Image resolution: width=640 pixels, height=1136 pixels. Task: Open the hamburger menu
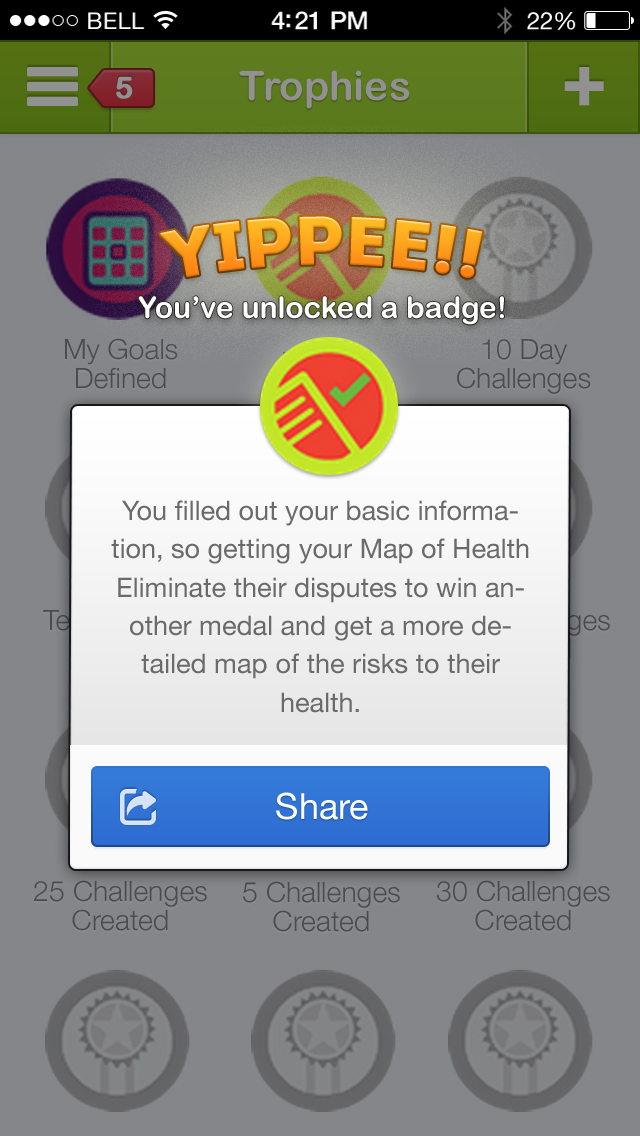click(x=52, y=88)
